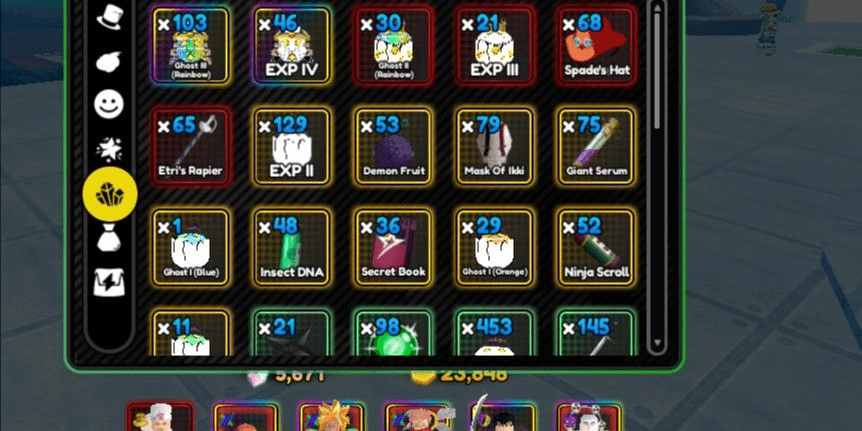Select the Ninja Scroll item

[x=596, y=248]
